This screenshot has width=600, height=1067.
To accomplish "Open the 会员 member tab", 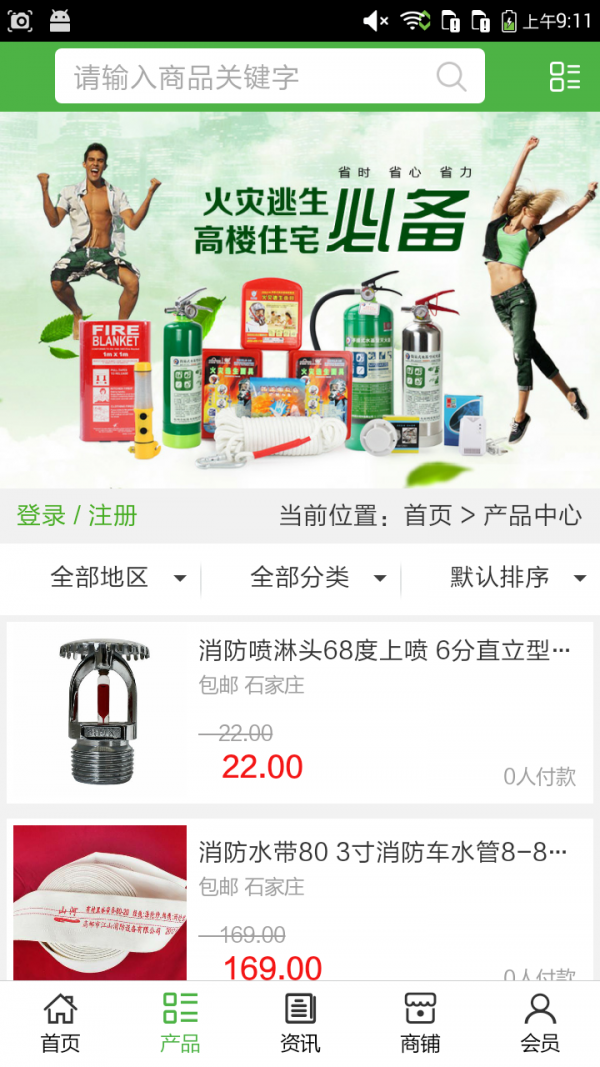I will coord(540,1023).
